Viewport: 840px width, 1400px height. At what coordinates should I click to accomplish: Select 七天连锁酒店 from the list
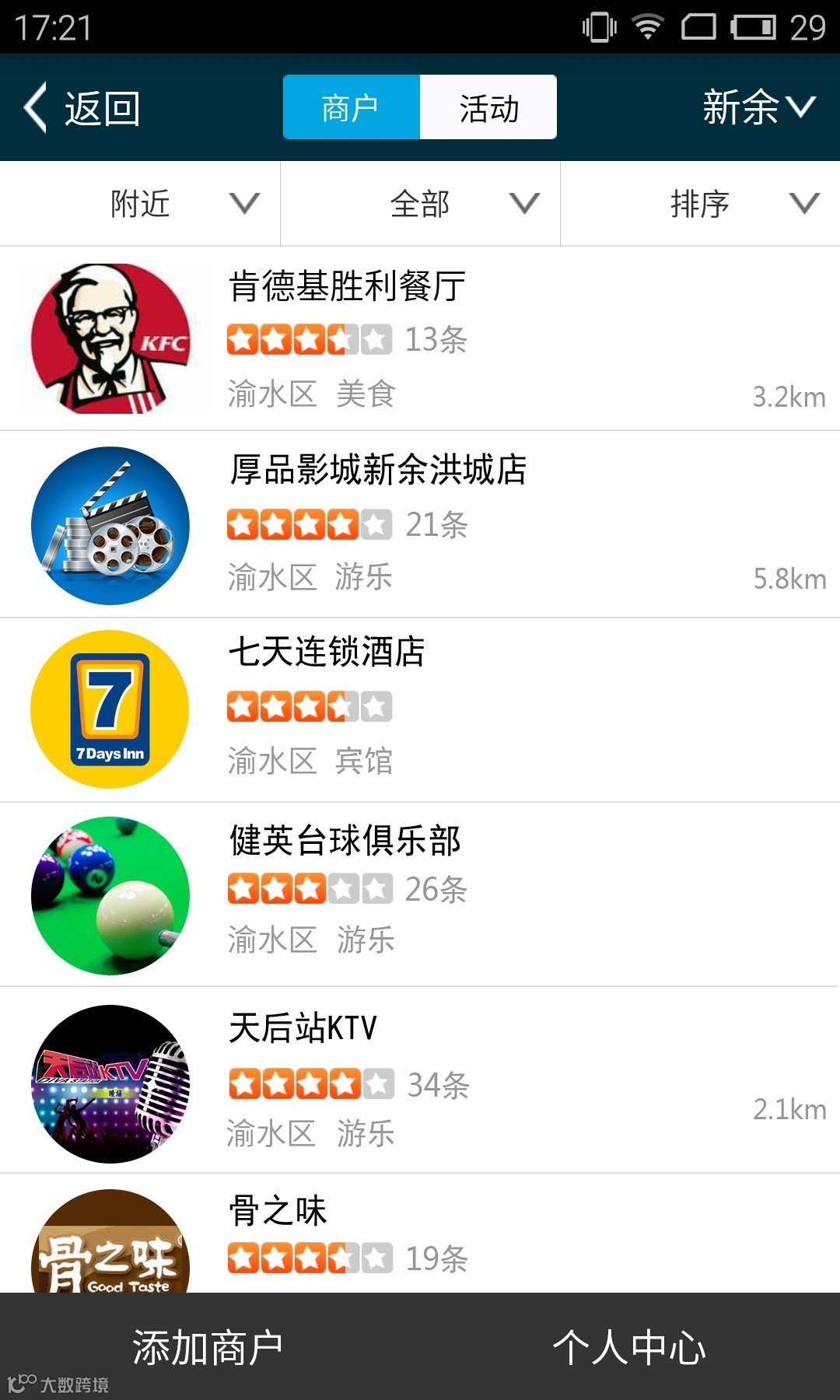420,709
